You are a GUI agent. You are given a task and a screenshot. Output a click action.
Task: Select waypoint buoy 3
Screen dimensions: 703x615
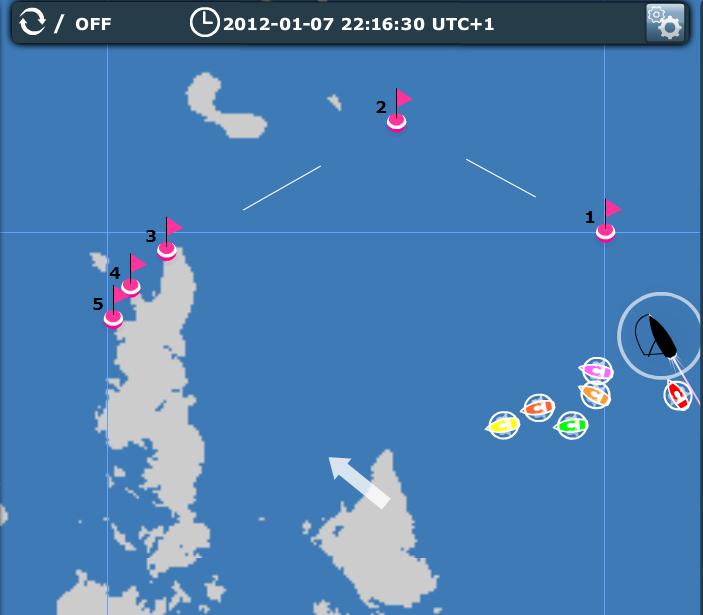(167, 249)
